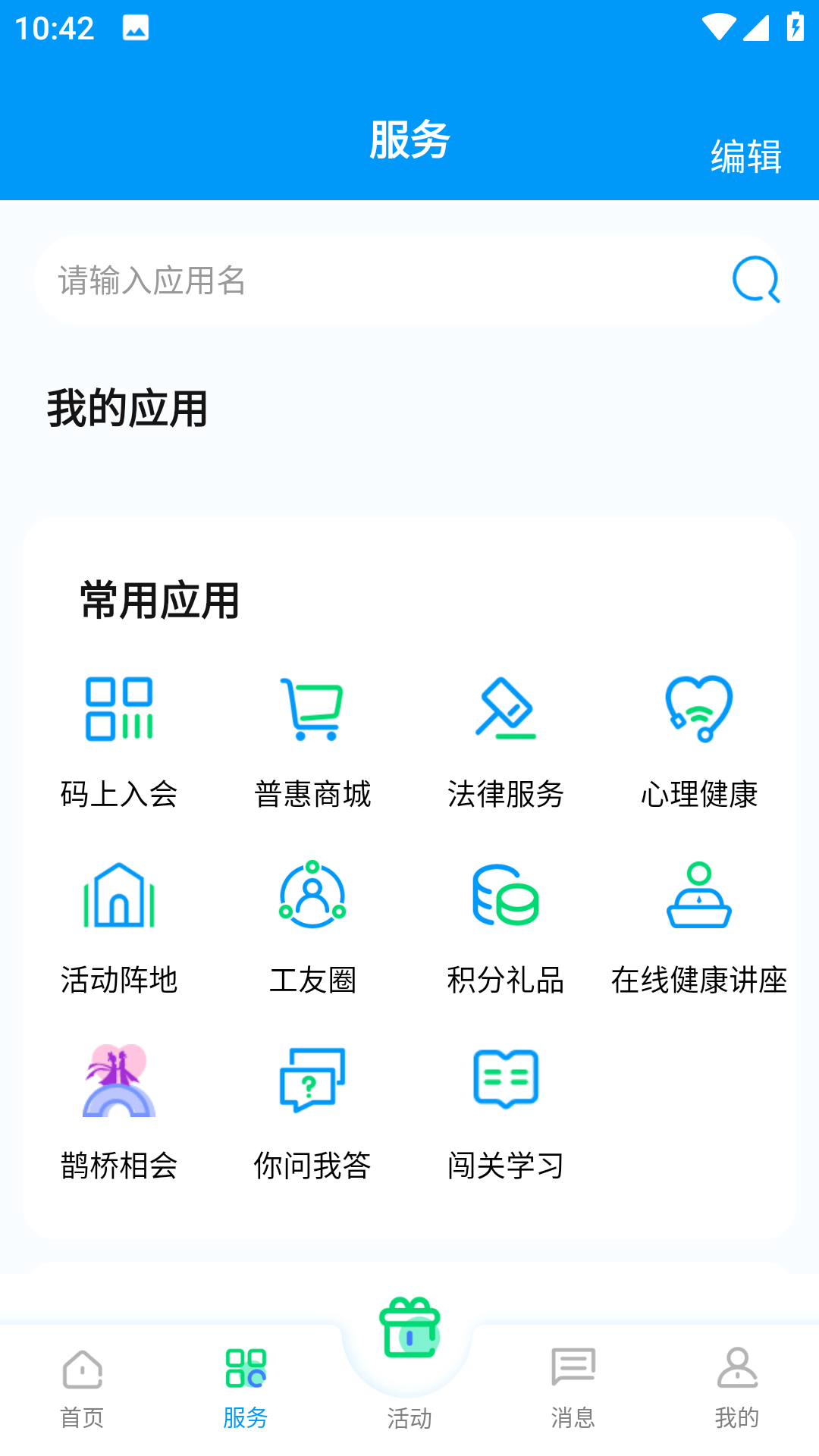
Task: Tap the 常用应用 section header
Action: point(158,600)
